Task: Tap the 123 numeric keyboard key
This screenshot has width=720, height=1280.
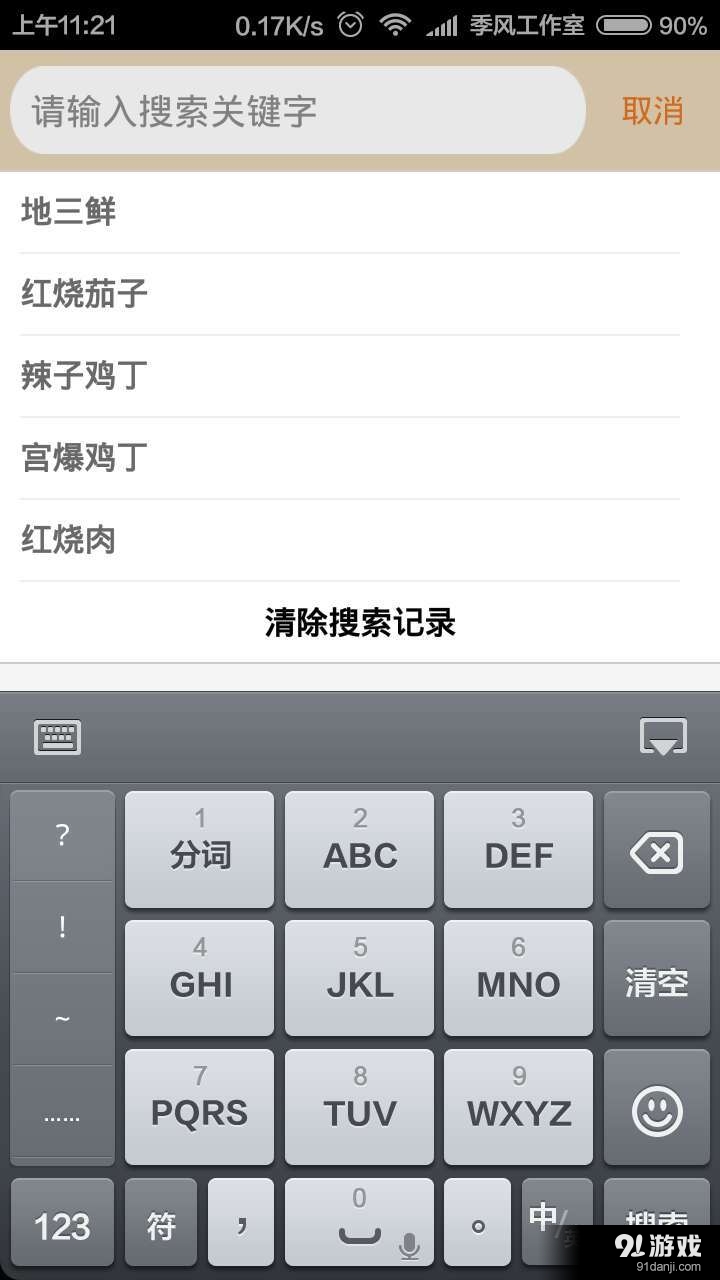Action: pos(62,1222)
